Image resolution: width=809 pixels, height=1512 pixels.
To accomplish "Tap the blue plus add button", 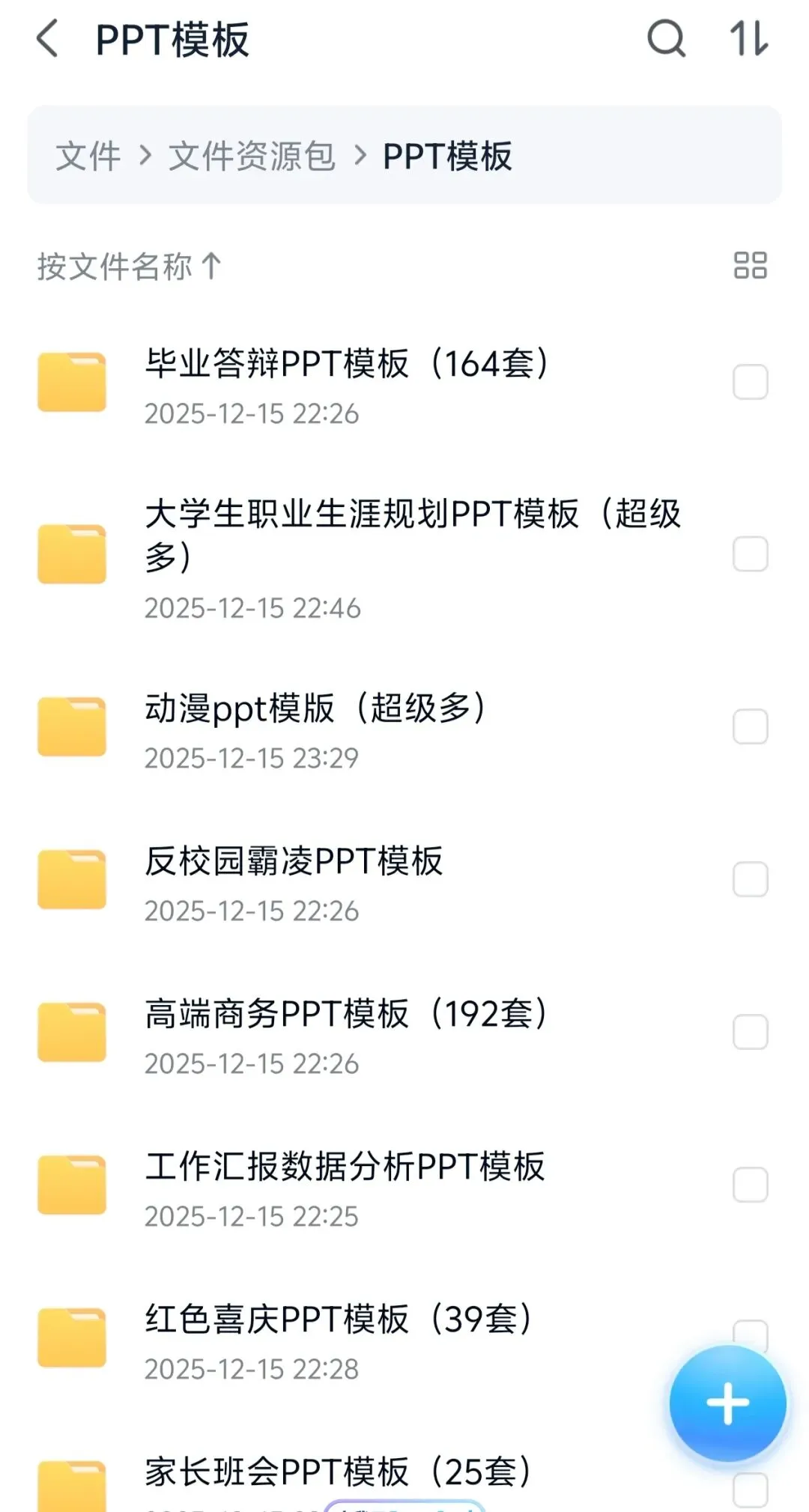I will (x=727, y=1403).
